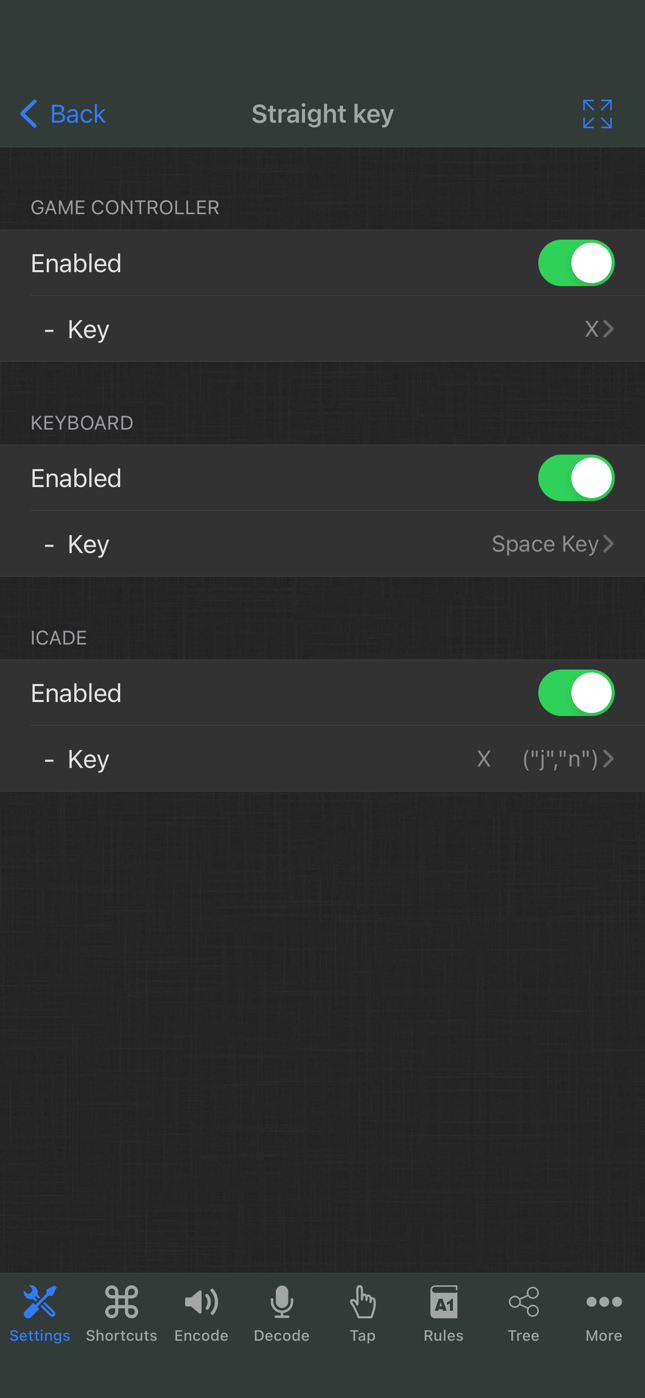Select the Settings tab
The width and height of the screenshot is (645, 1398).
point(40,1314)
